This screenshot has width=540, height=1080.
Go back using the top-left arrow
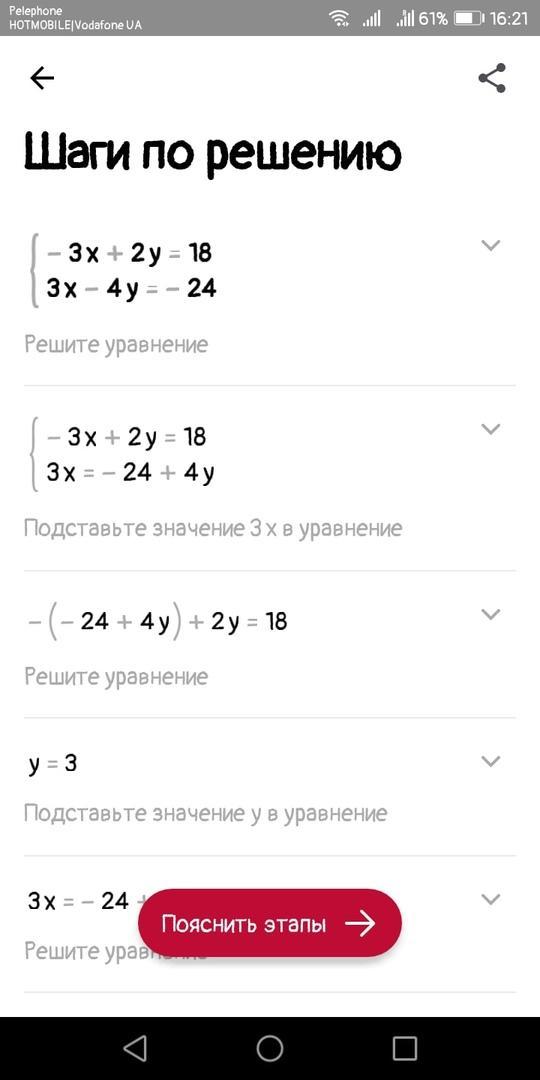[x=42, y=78]
